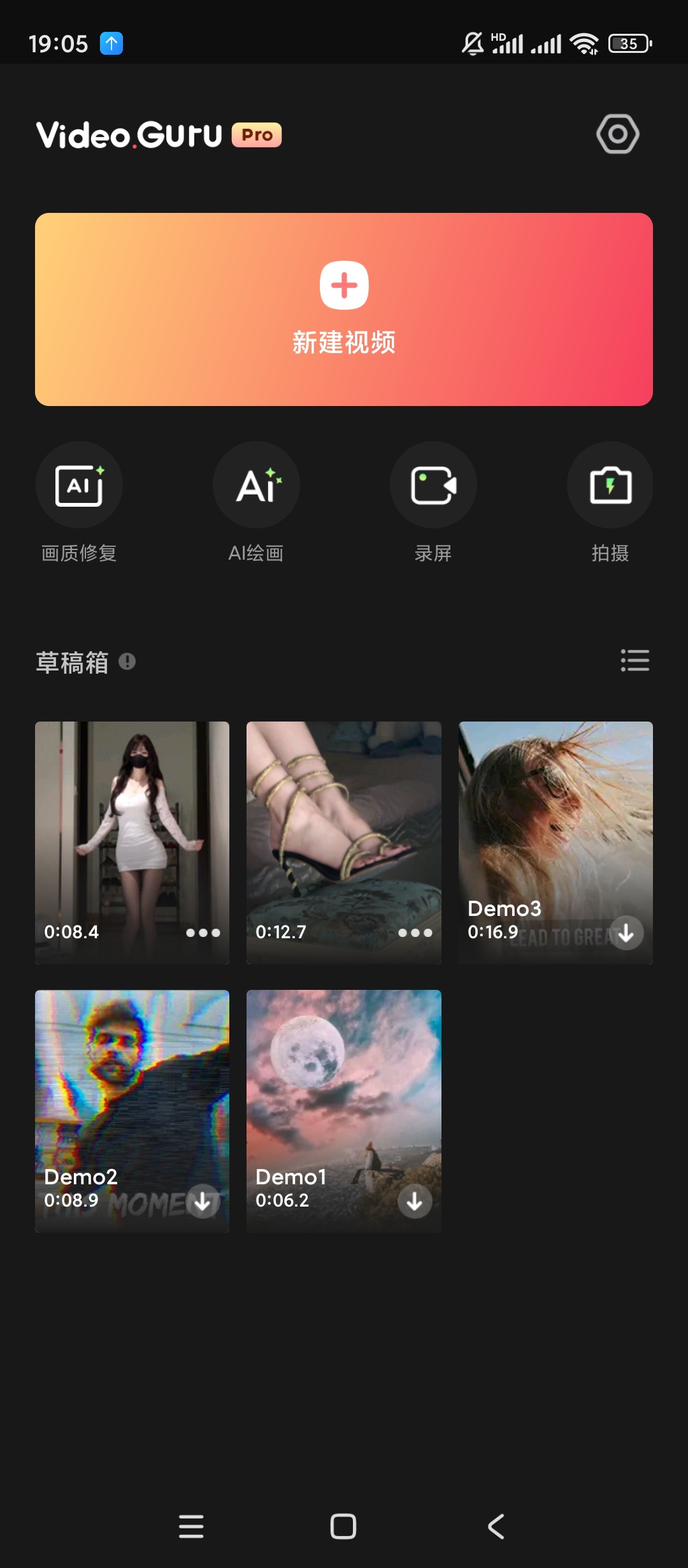Tap the Pro badge next to Video.Guru

click(x=257, y=134)
